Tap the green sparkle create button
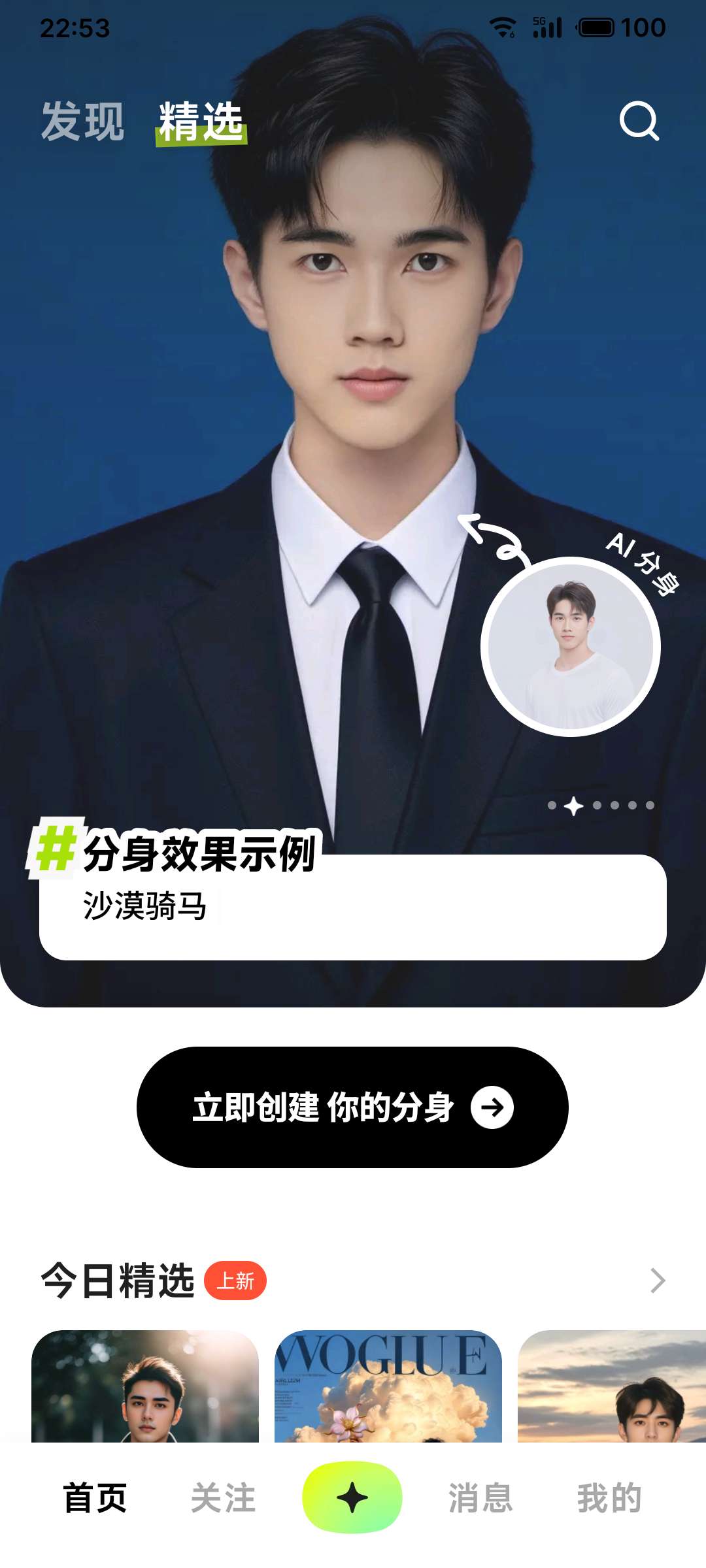The width and height of the screenshot is (706, 1568). pos(352,1497)
